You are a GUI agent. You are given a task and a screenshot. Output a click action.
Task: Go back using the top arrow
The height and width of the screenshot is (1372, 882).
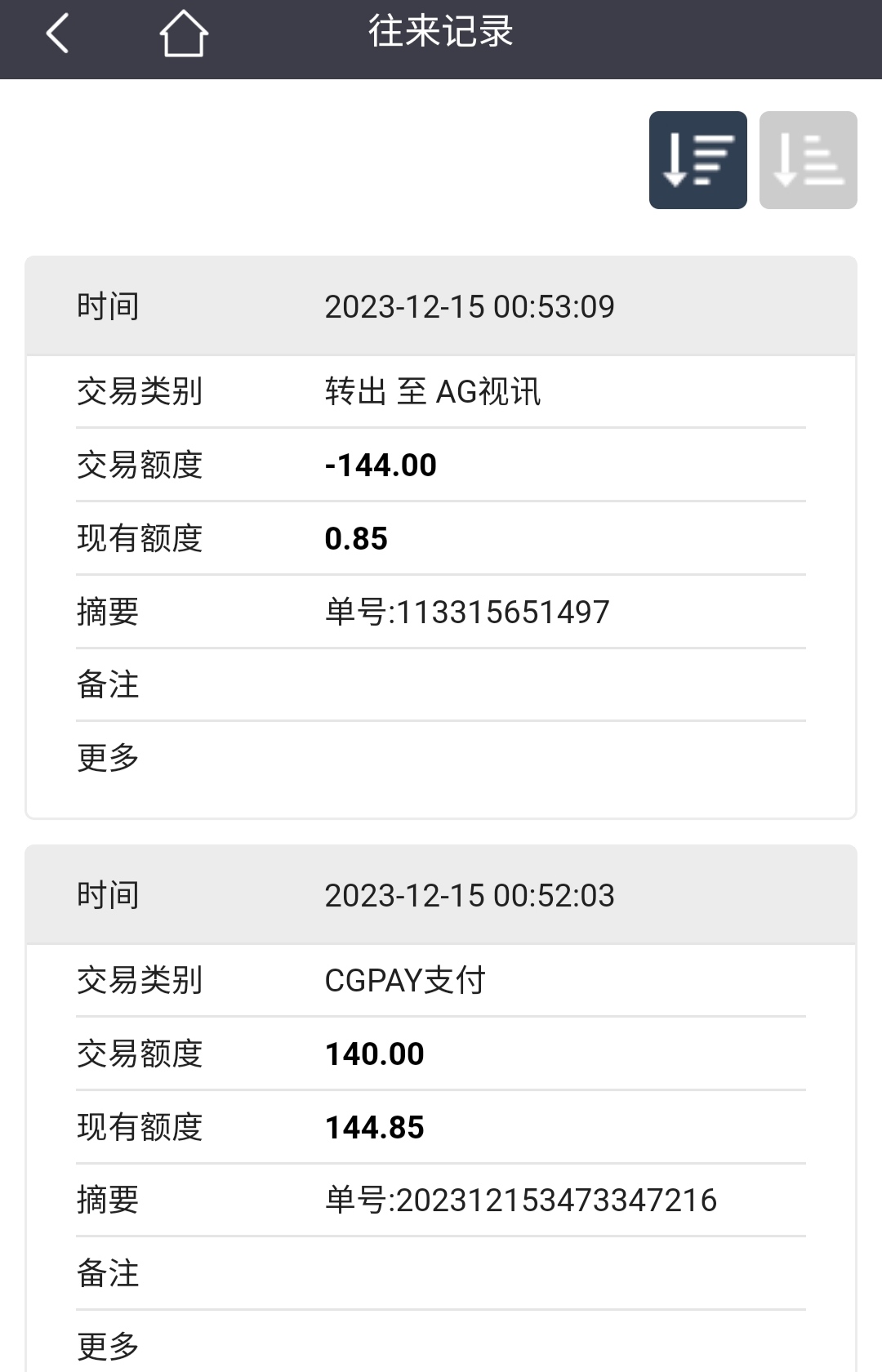pos(57,34)
